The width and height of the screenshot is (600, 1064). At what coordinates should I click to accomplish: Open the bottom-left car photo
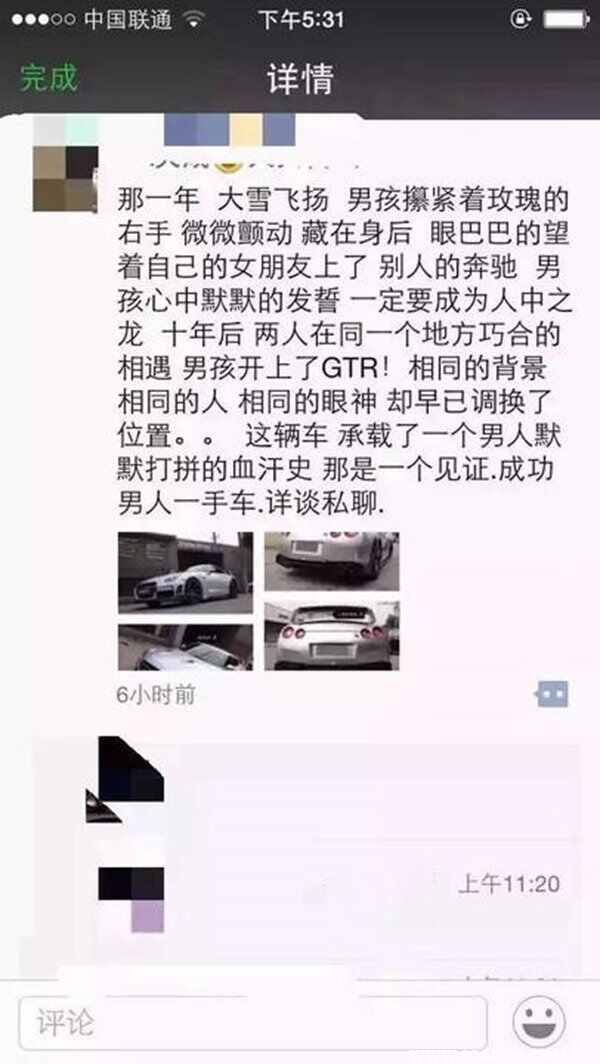(x=185, y=647)
